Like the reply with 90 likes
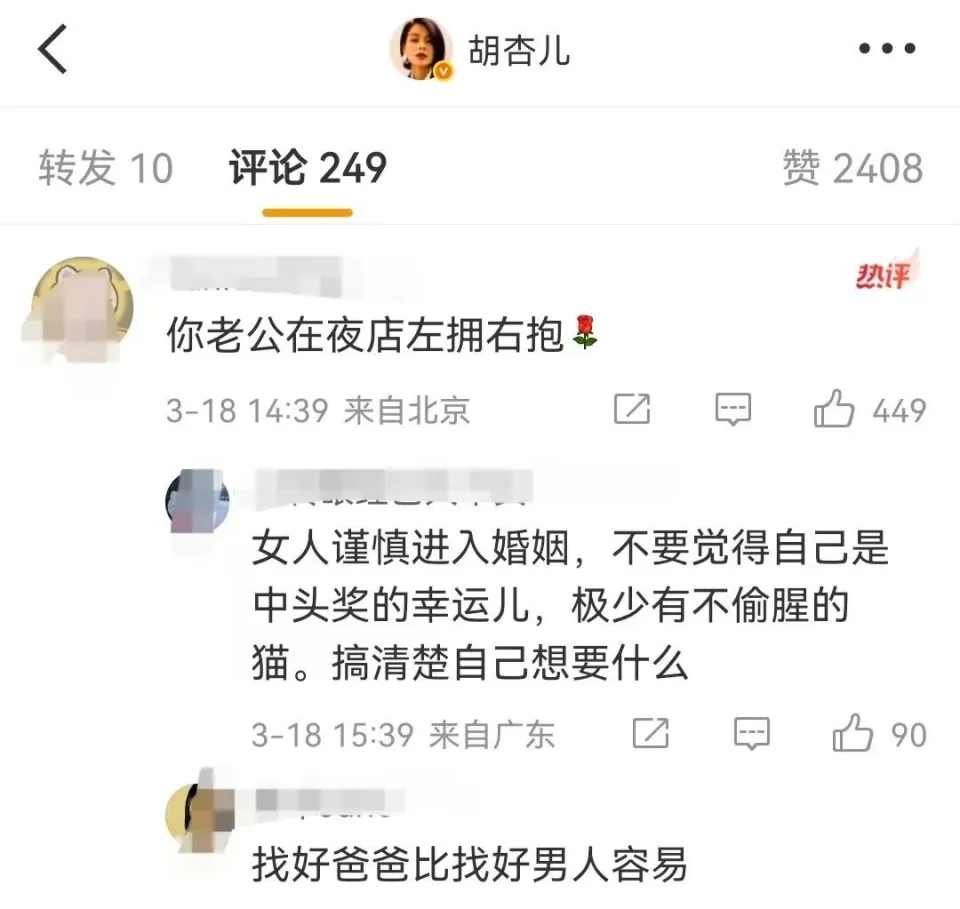Image resolution: width=960 pixels, height=909 pixels. [853, 735]
